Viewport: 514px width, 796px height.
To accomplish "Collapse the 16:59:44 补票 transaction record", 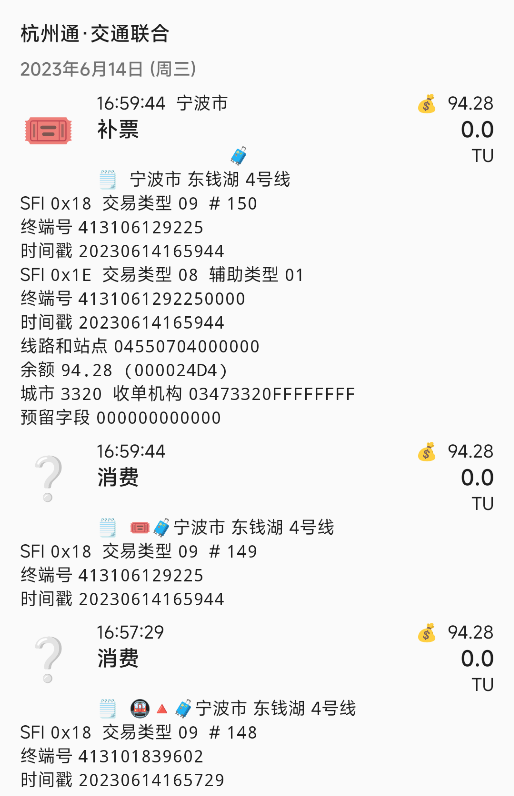I will (257, 129).
